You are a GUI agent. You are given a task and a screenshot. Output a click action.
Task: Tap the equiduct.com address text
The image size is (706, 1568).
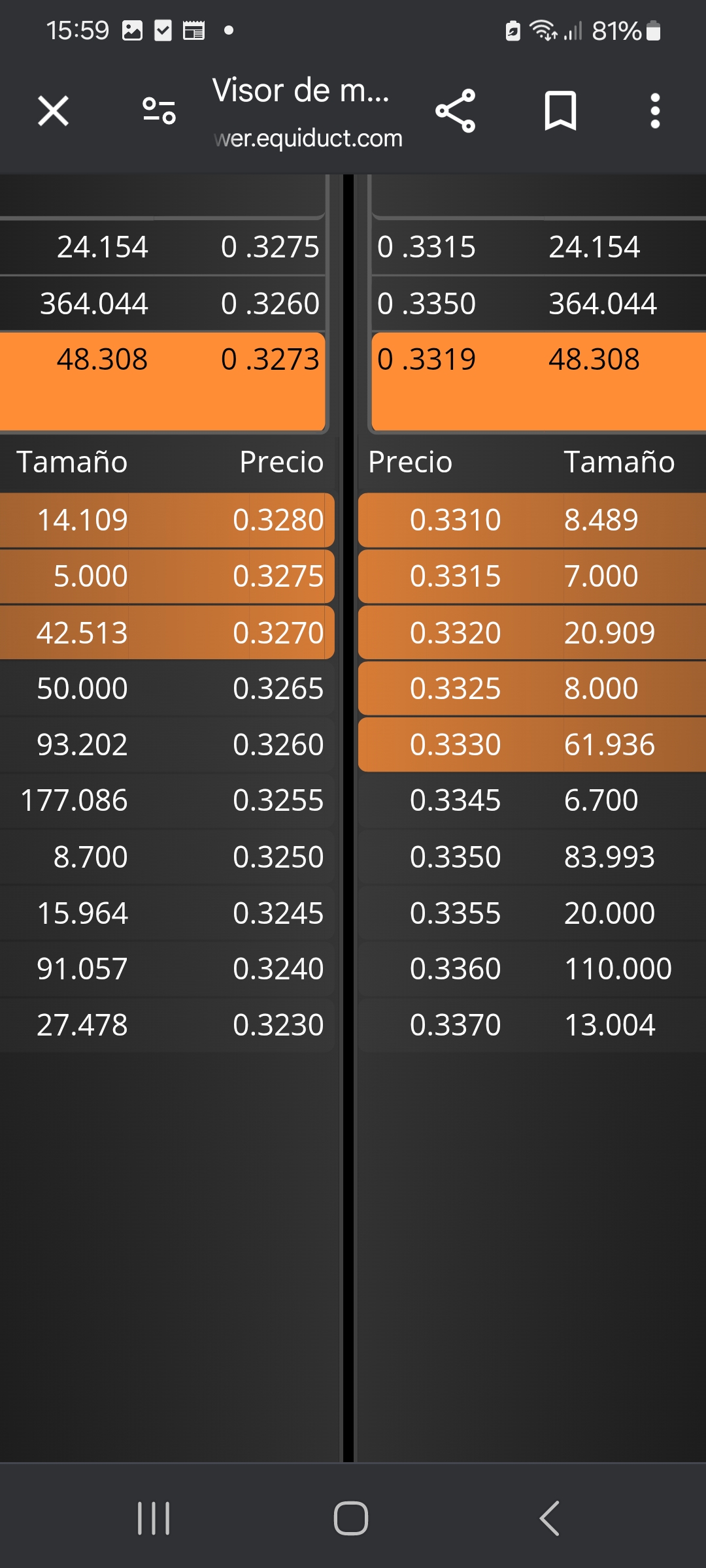(308, 139)
